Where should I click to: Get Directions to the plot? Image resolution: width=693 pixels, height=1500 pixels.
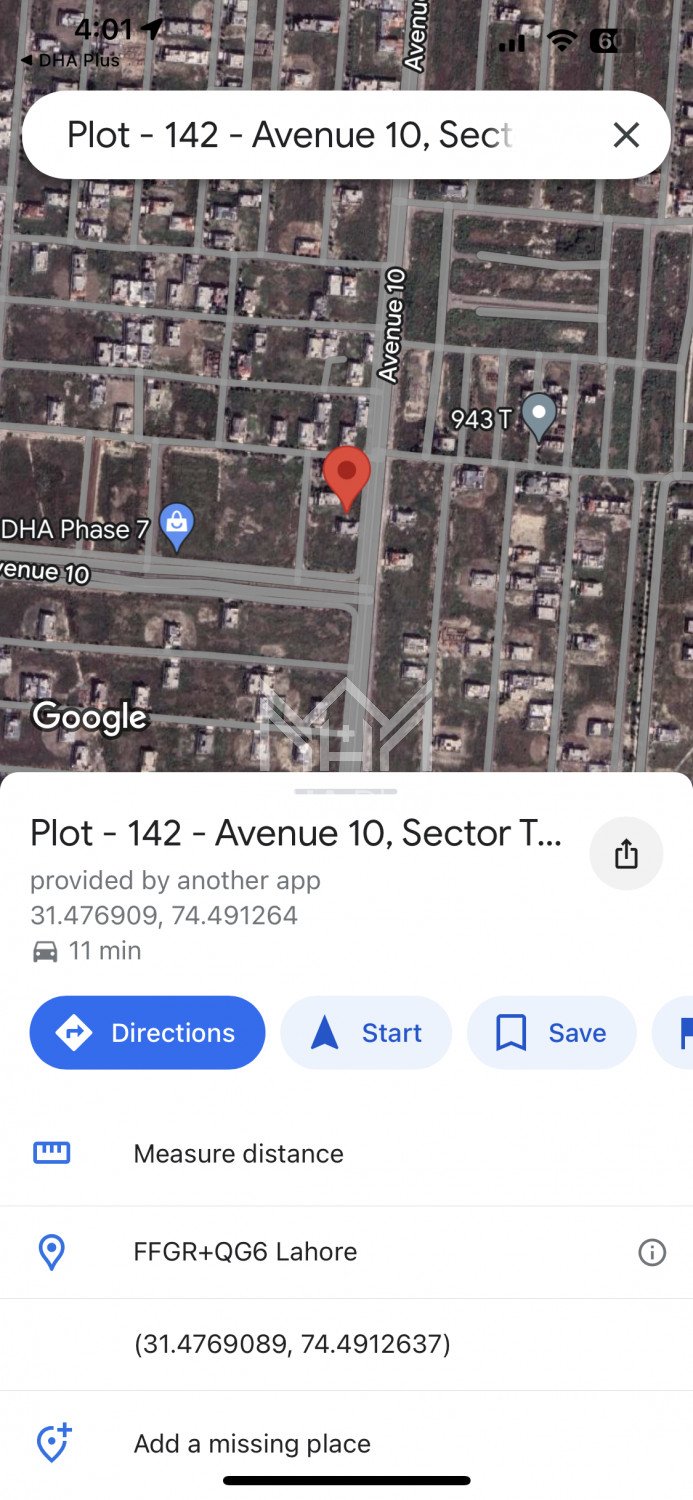click(x=148, y=1033)
